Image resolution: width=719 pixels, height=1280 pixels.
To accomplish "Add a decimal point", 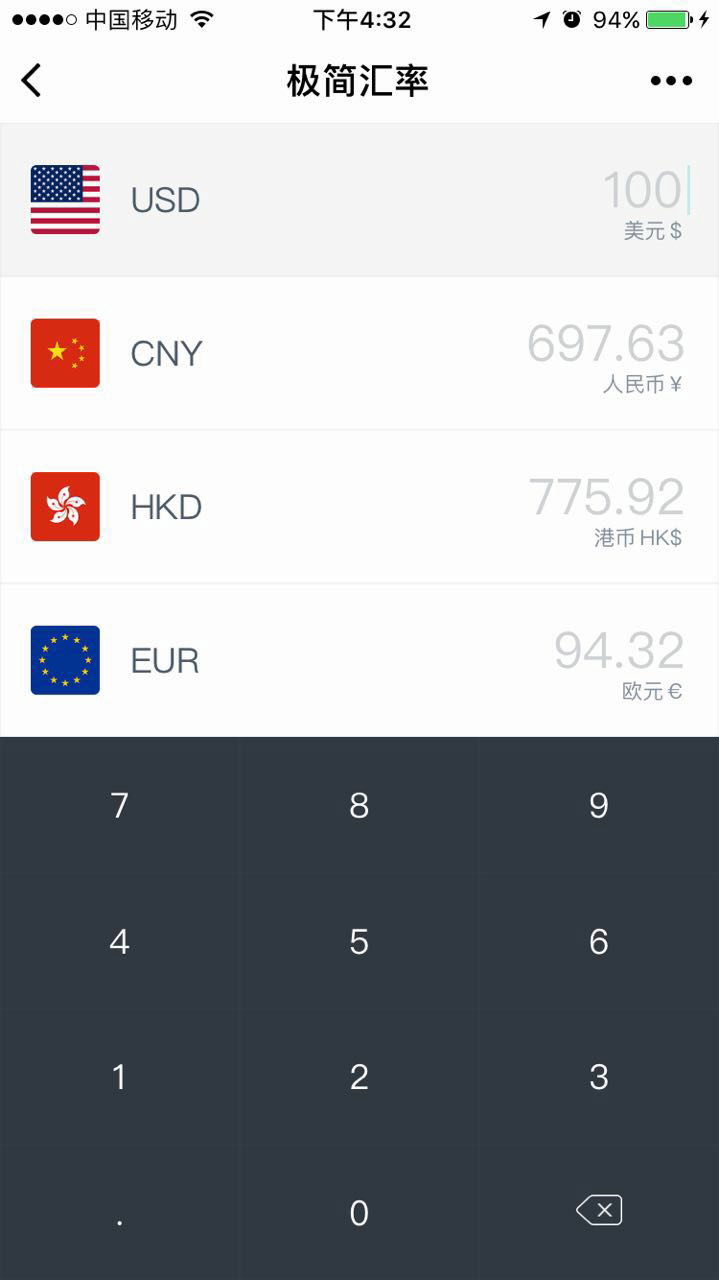I will [120, 1213].
